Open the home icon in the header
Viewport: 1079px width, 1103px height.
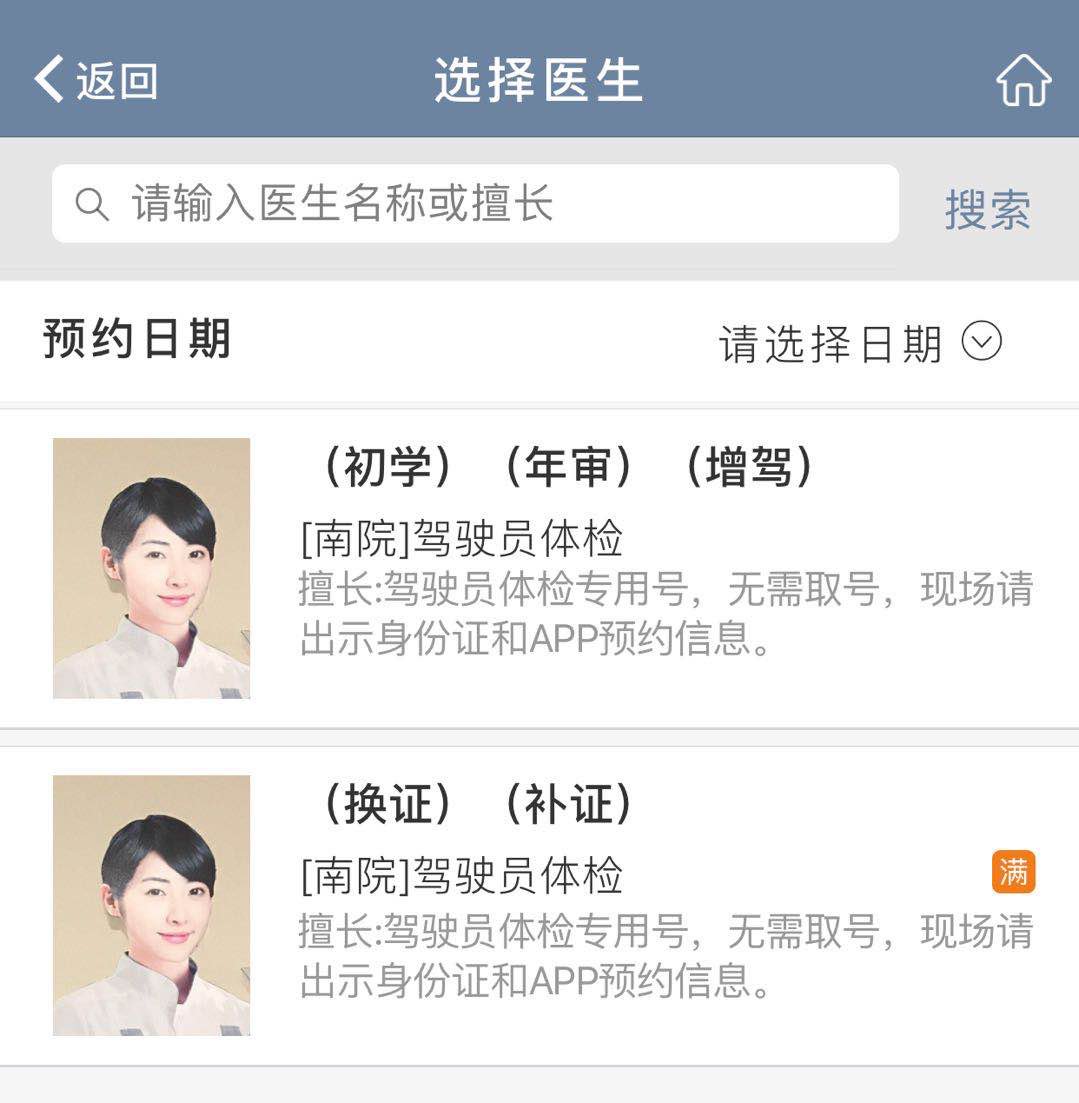pyautogui.click(x=1023, y=80)
